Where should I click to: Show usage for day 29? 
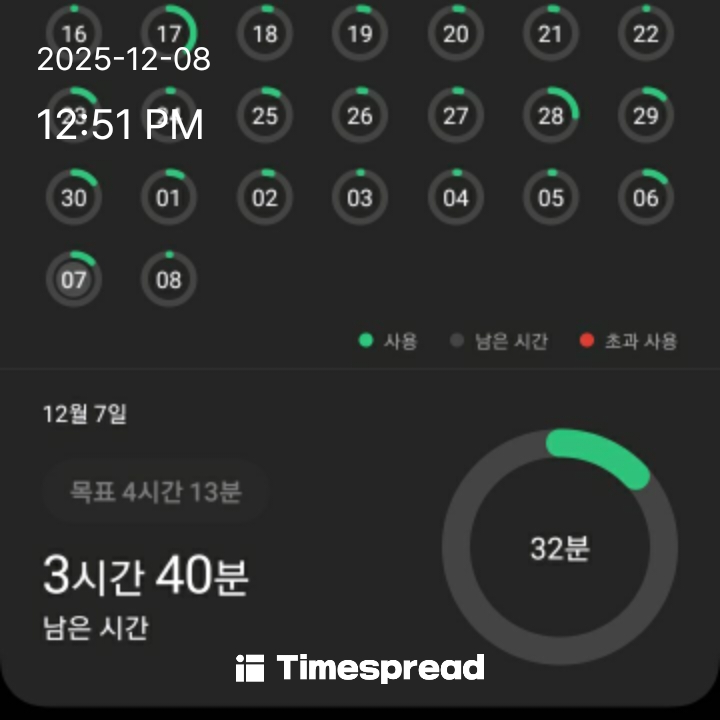(646, 116)
